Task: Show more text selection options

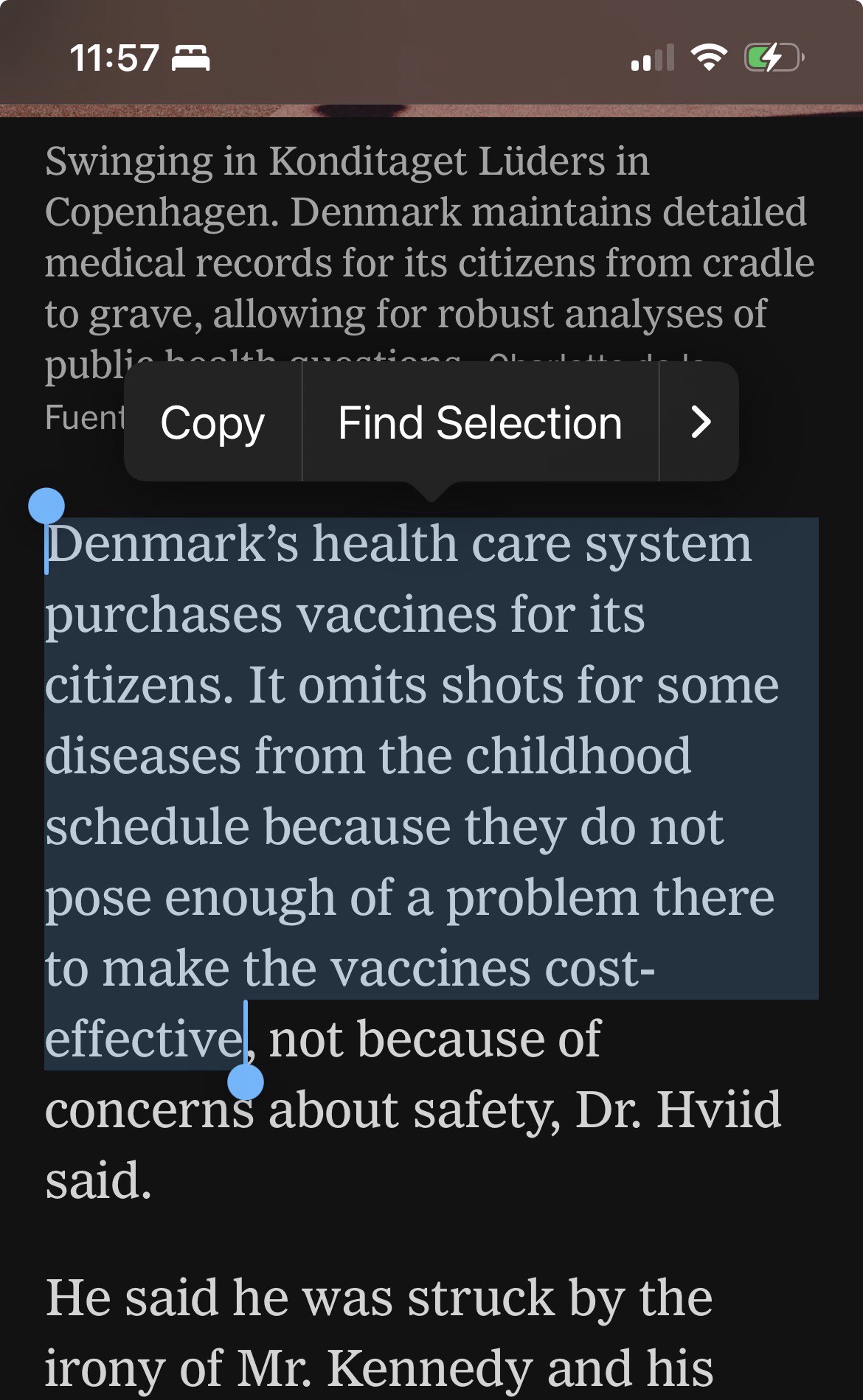Action: pos(699,423)
